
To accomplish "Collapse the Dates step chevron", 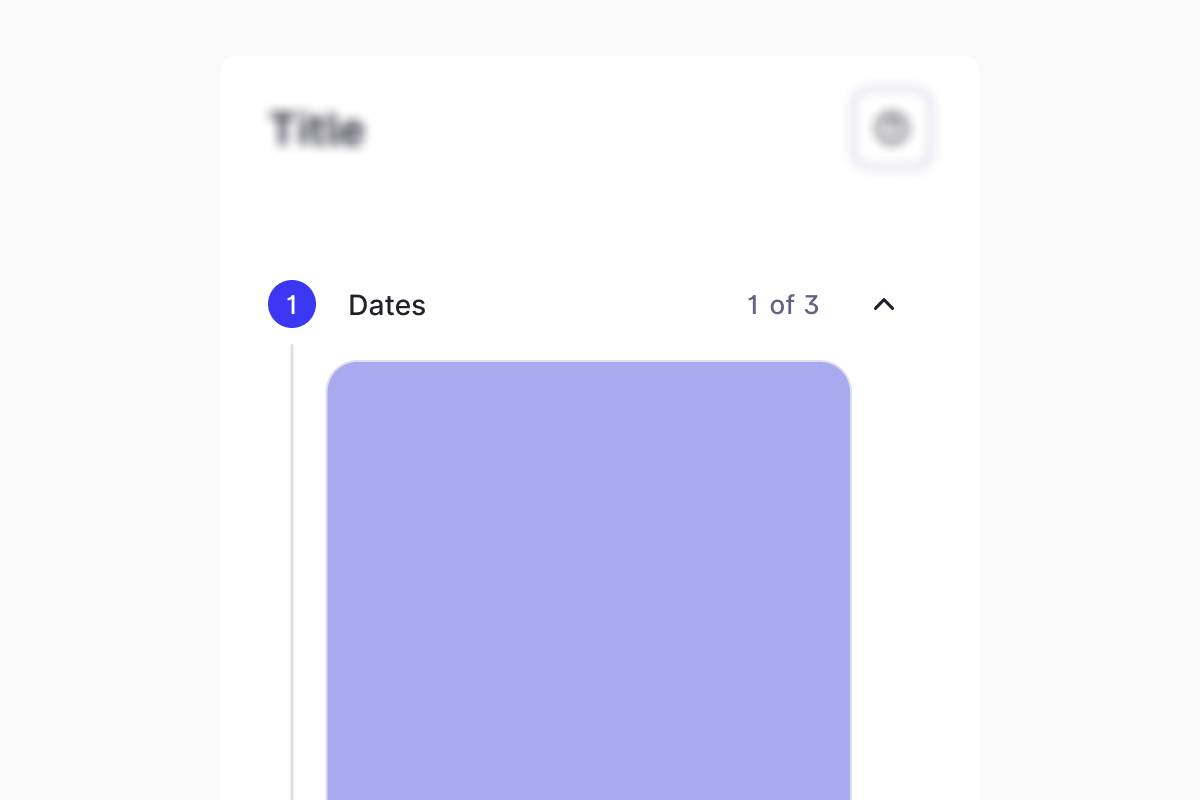I will pos(884,305).
